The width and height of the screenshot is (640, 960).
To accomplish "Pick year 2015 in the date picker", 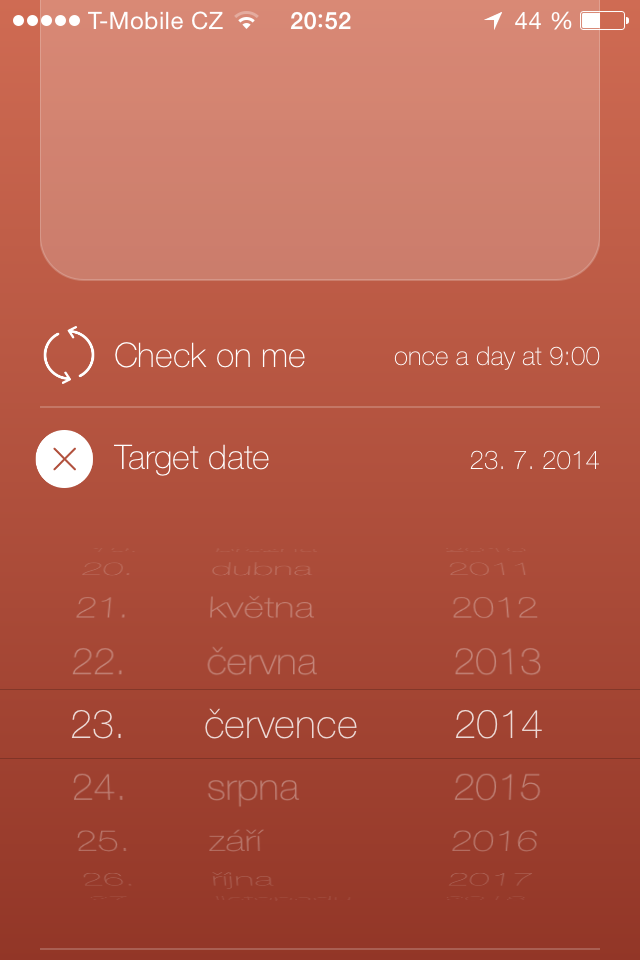I will tap(497, 788).
